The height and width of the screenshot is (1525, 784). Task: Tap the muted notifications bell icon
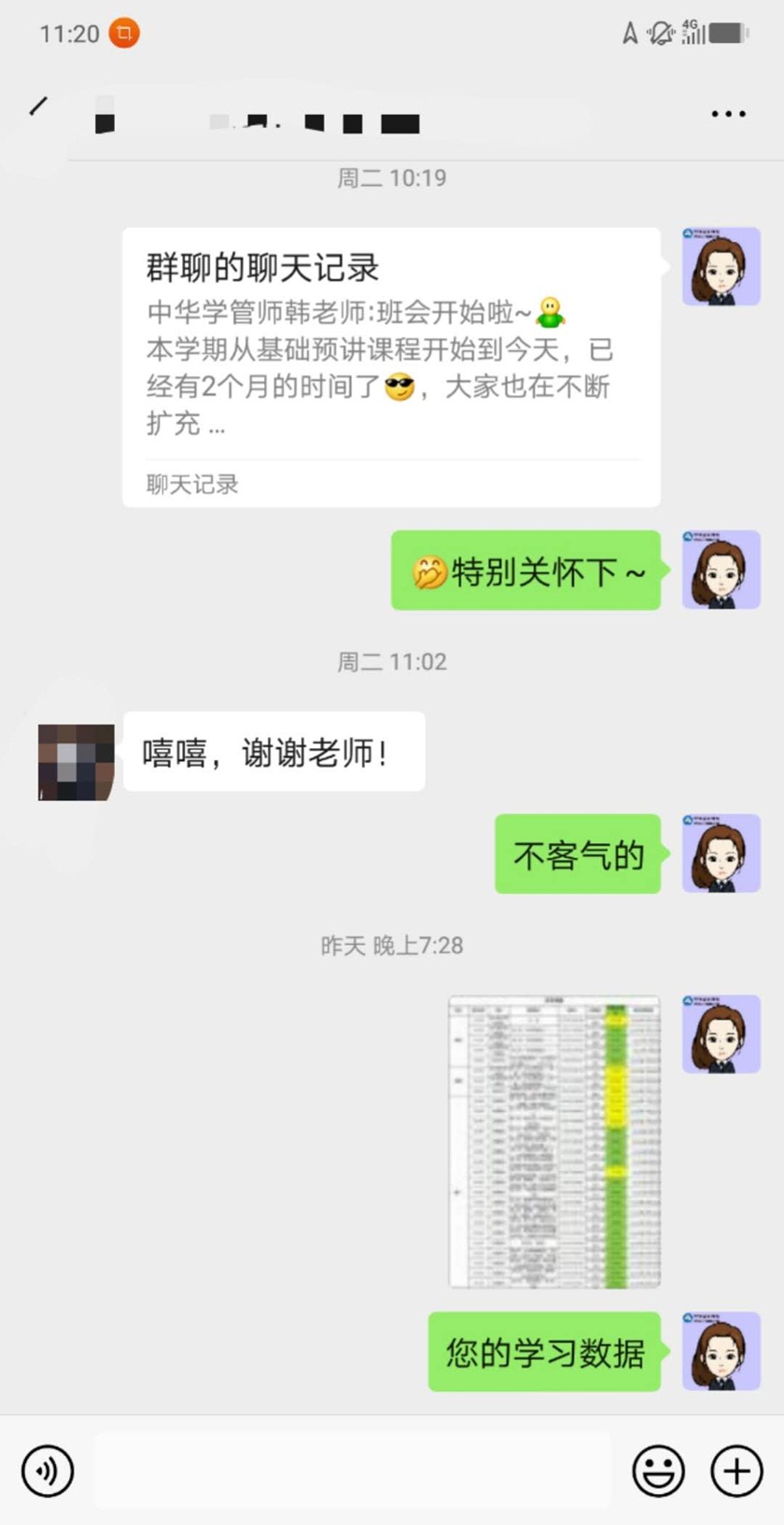(663, 32)
